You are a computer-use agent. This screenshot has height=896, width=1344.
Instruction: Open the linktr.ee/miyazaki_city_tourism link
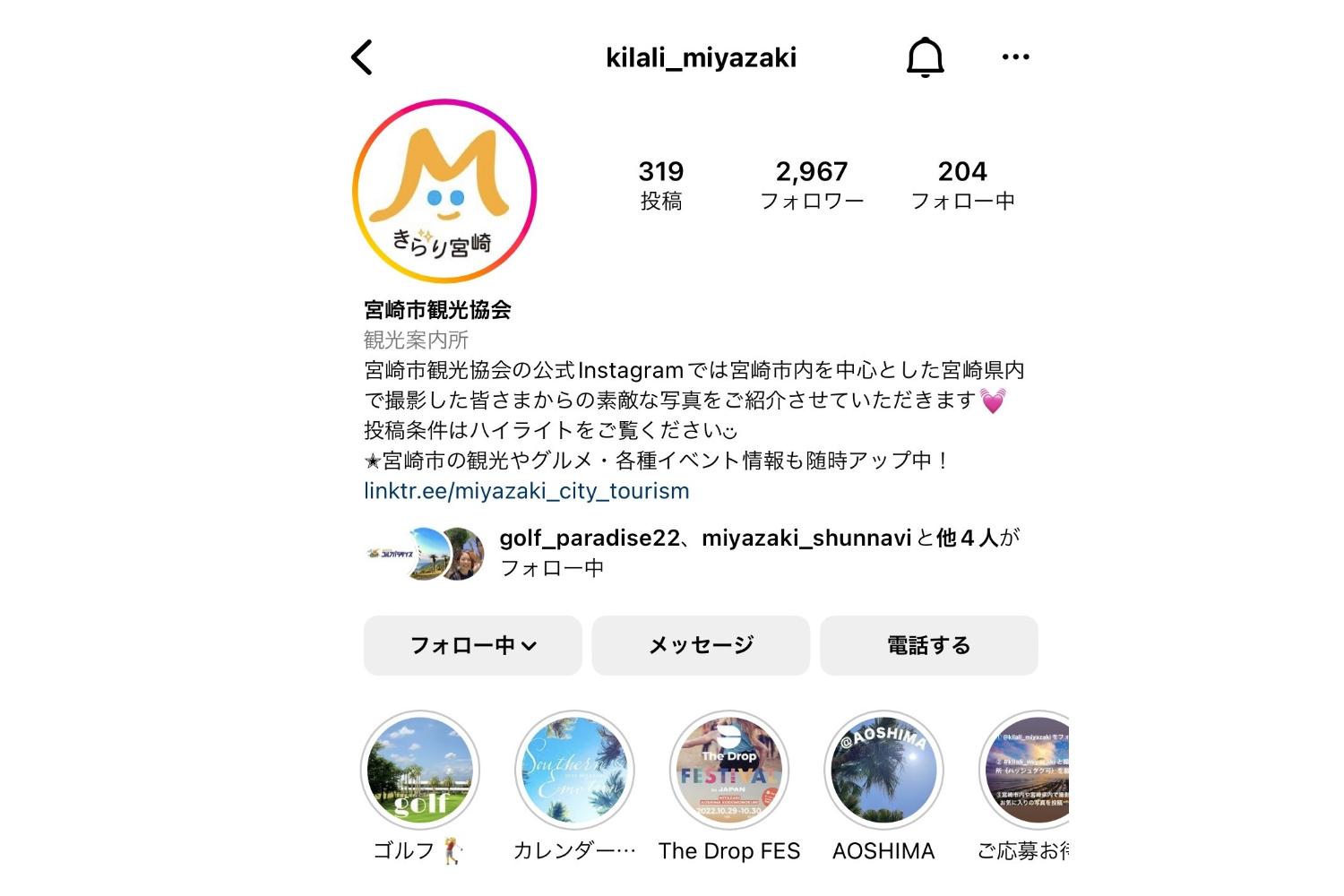(527, 491)
